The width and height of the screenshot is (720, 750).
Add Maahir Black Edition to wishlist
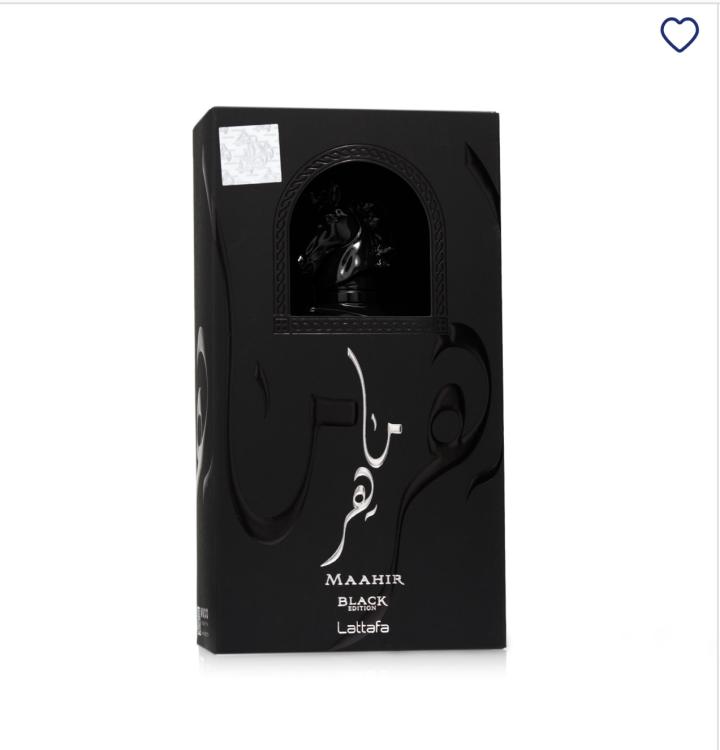[679, 36]
